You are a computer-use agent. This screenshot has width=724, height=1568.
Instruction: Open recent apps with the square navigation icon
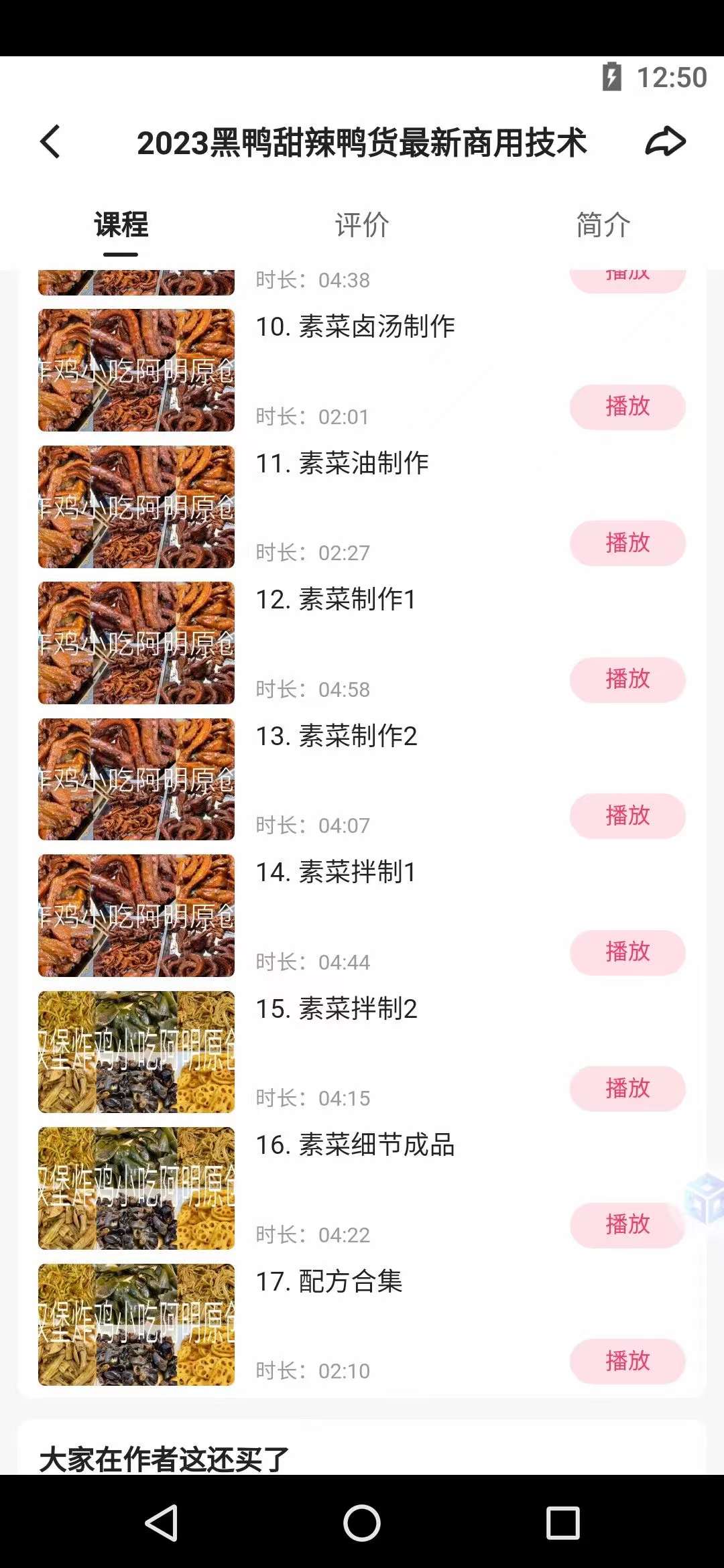[x=560, y=1520]
